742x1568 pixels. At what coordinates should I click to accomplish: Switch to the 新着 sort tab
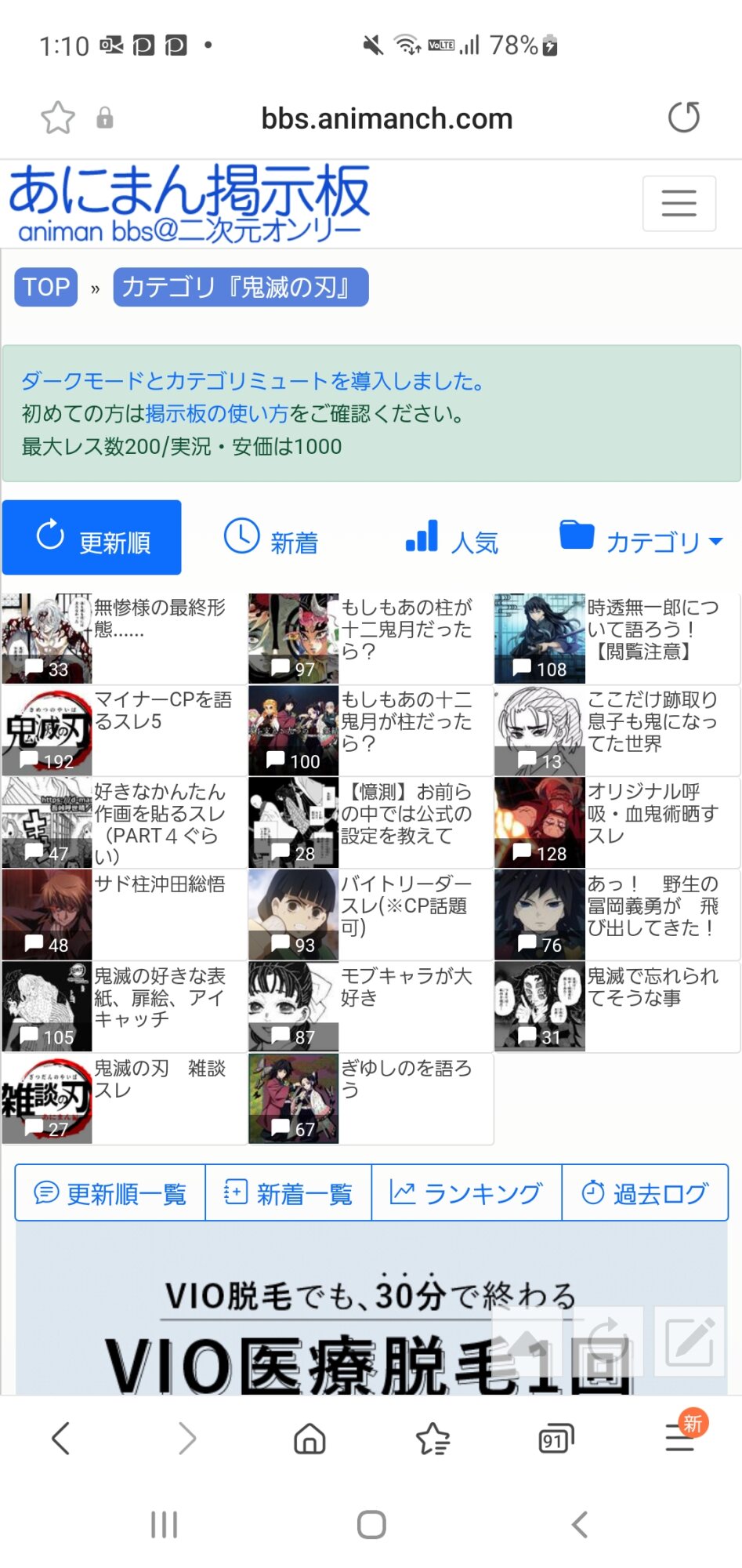tap(271, 539)
